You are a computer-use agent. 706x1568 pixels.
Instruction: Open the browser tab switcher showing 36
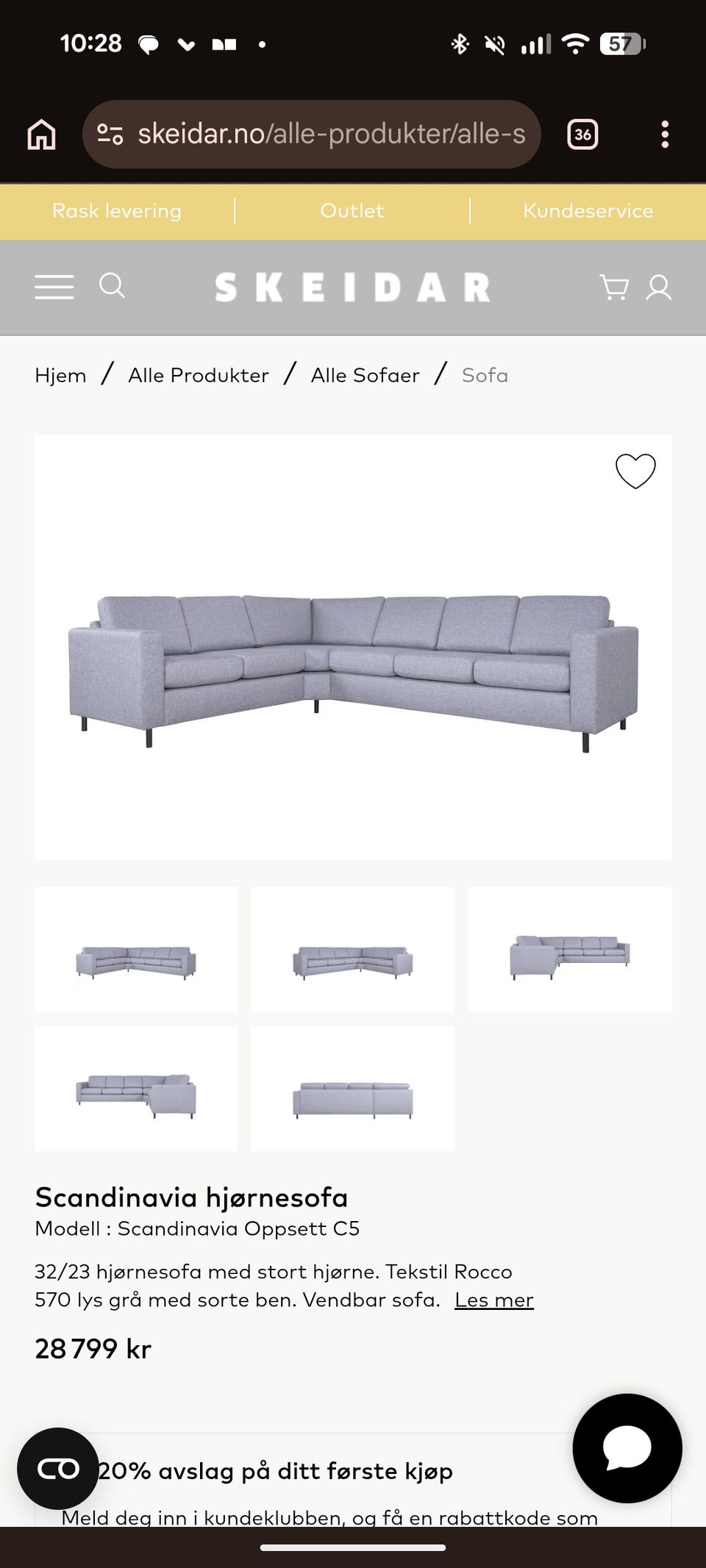pos(582,135)
